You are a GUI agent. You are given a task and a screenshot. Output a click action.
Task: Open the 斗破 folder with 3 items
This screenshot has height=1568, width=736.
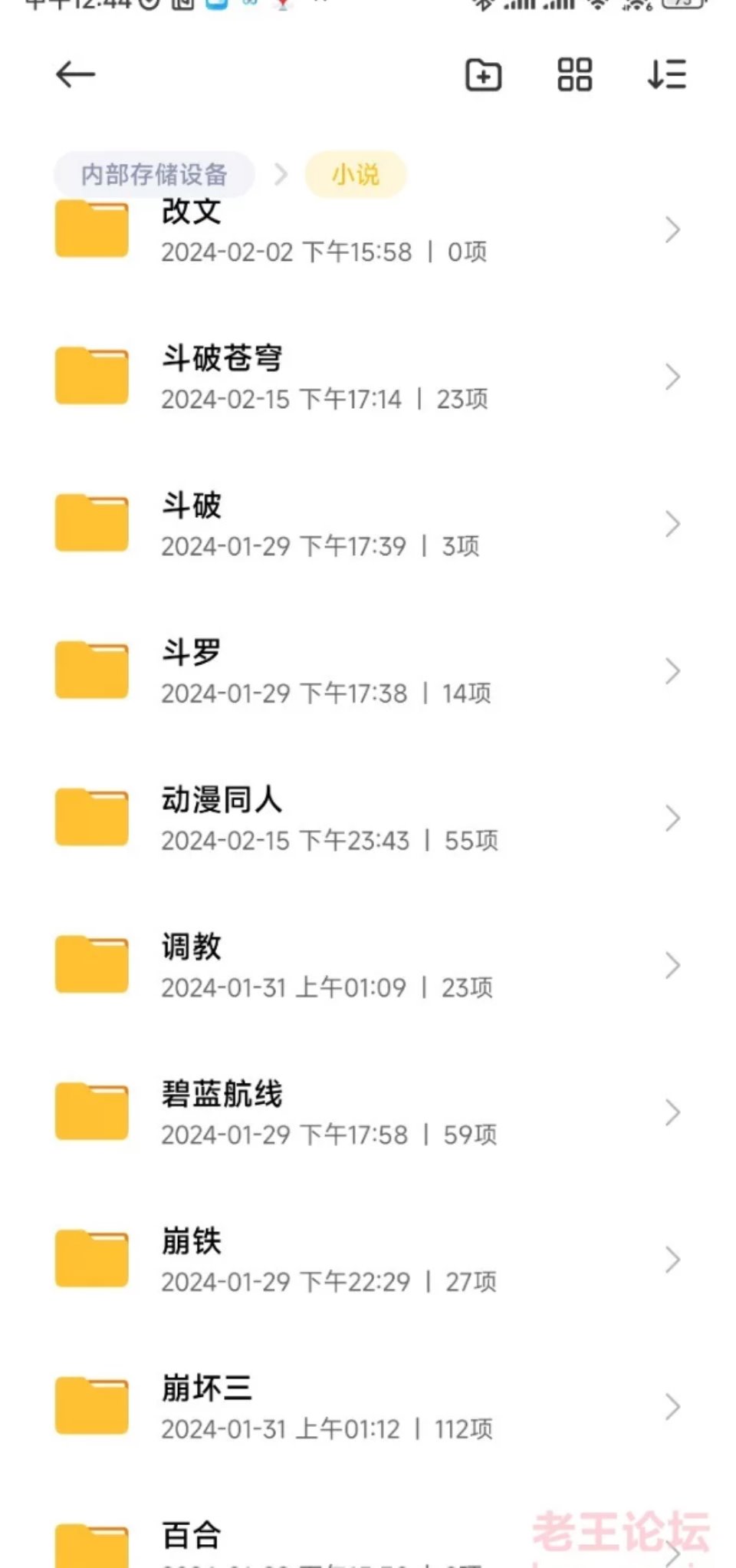(368, 524)
